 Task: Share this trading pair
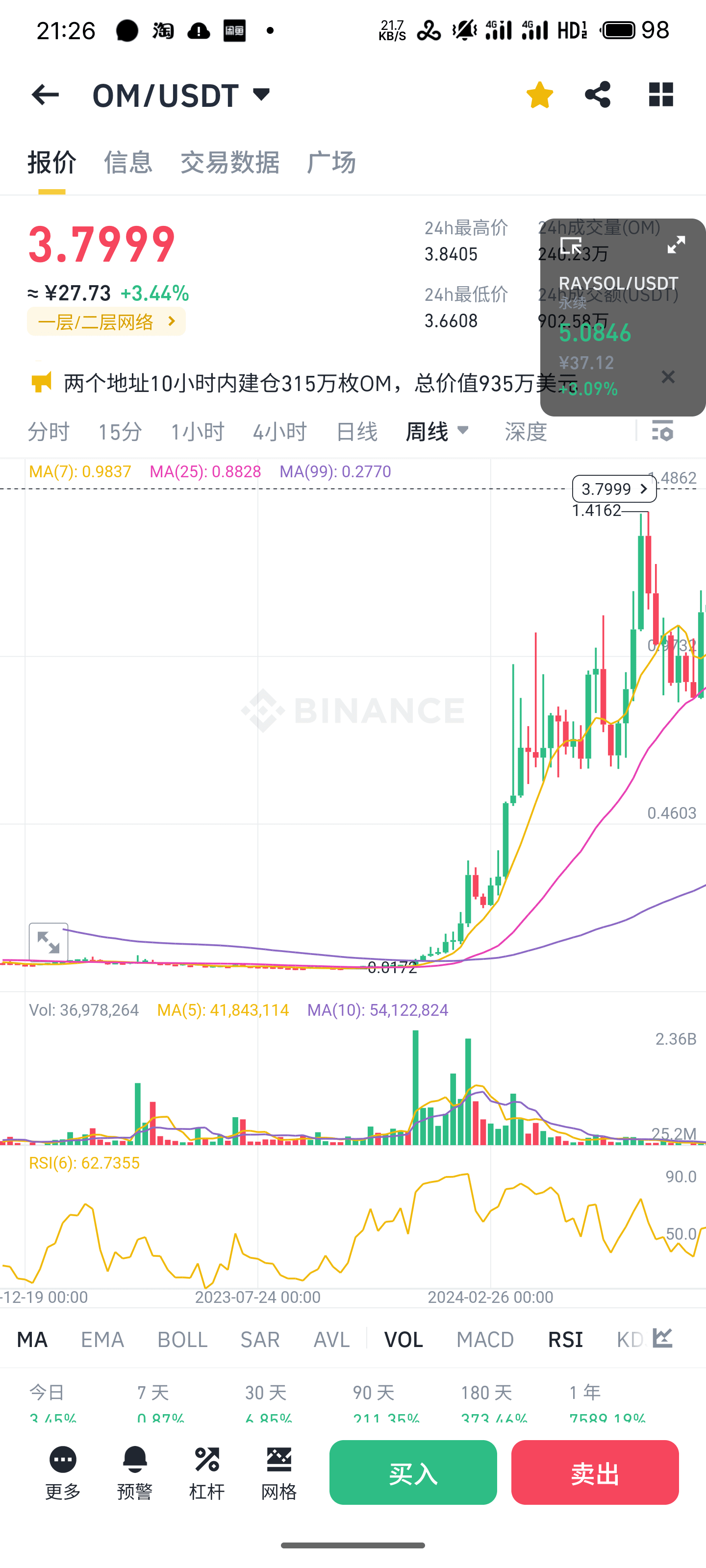coord(598,95)
